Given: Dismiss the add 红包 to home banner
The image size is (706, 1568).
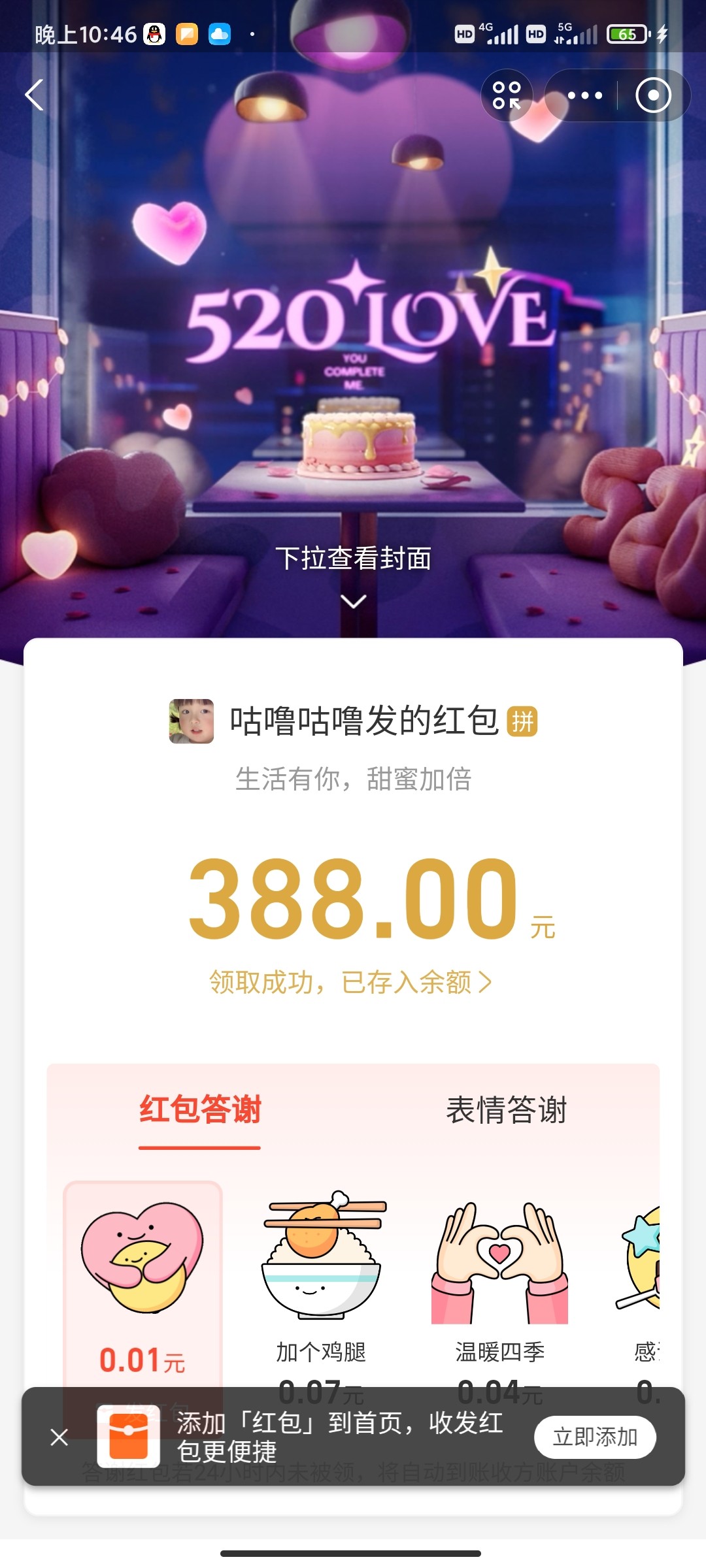Looking at the screenshot, I should point(59,1437).
